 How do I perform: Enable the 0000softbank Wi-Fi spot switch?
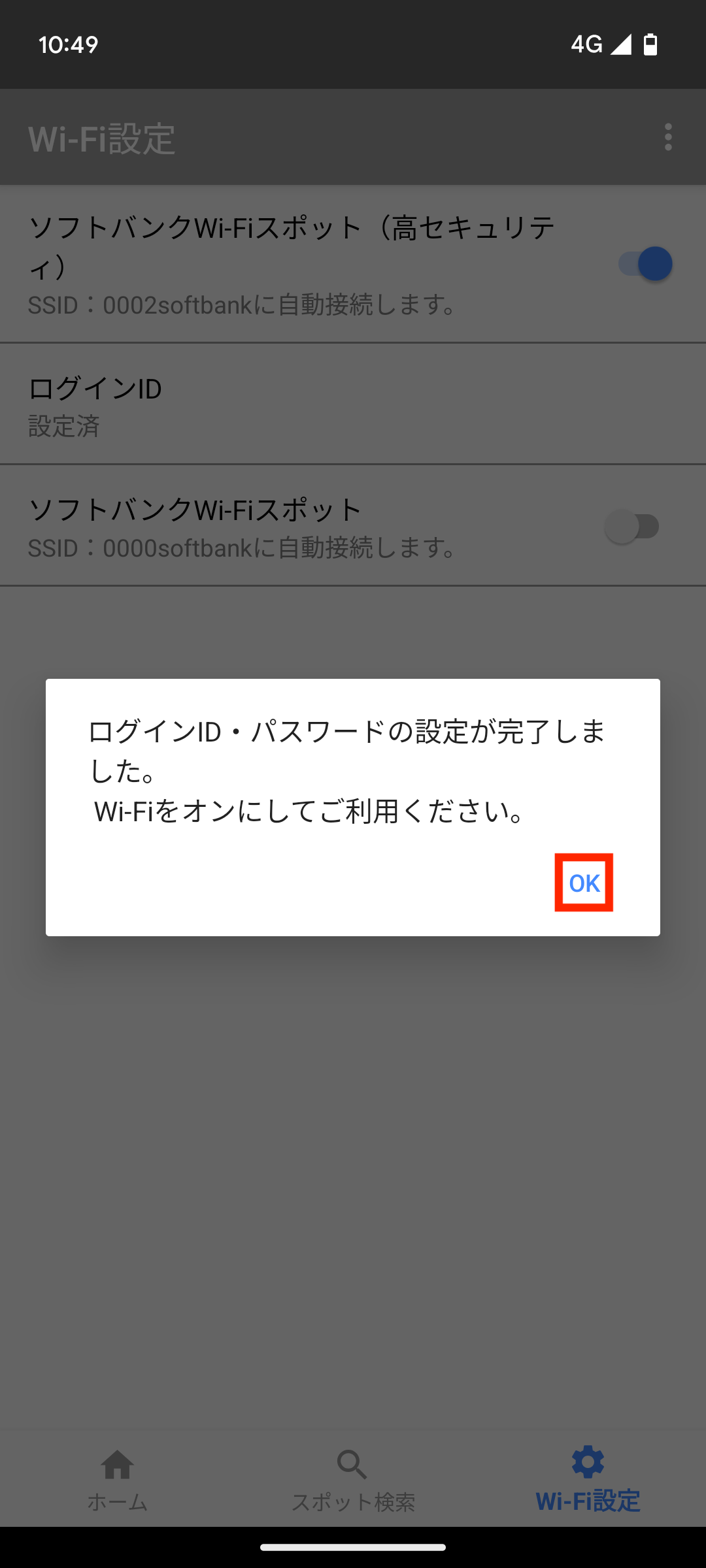632,527
